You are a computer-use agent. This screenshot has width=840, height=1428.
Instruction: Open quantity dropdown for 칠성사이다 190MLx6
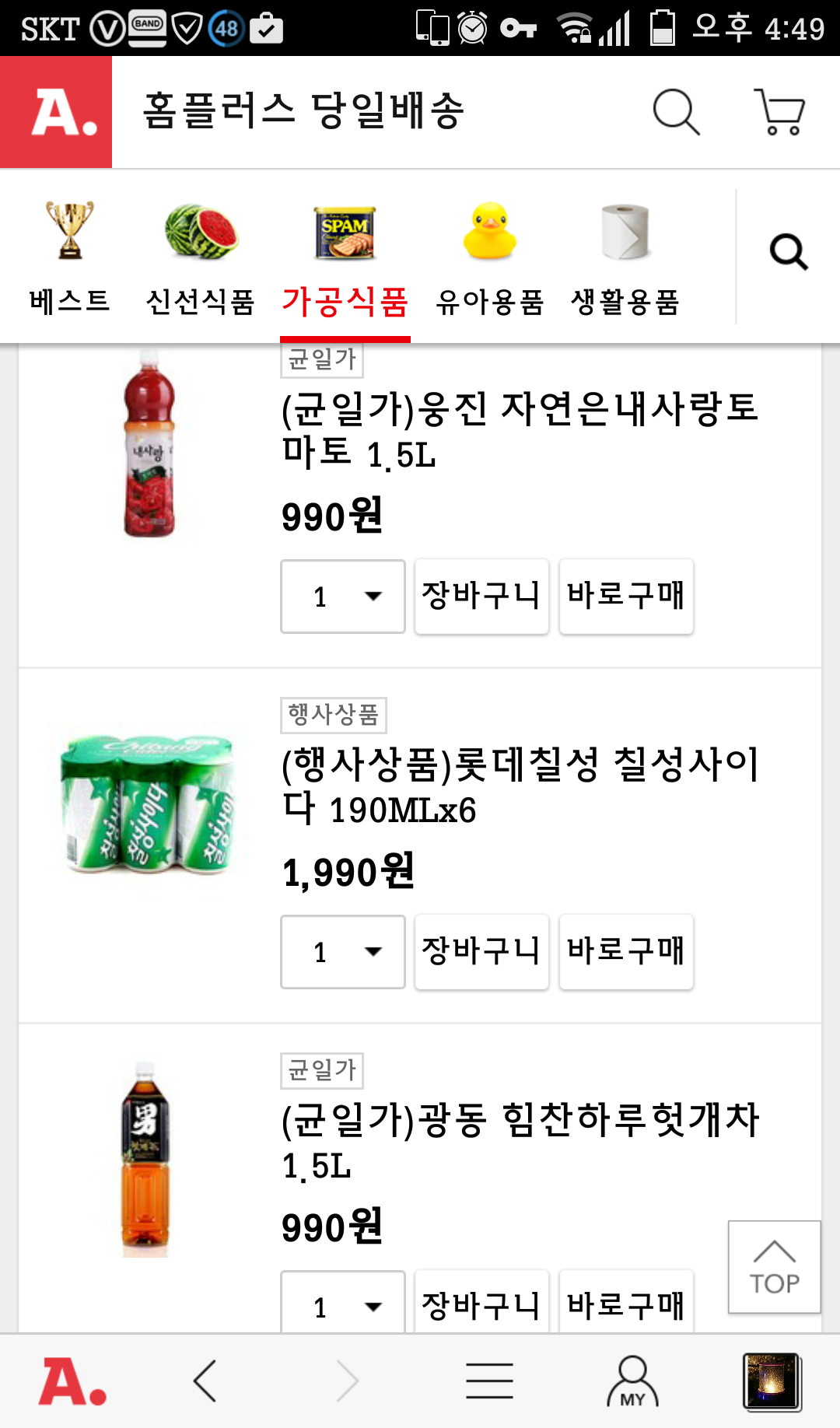(343, 952)
